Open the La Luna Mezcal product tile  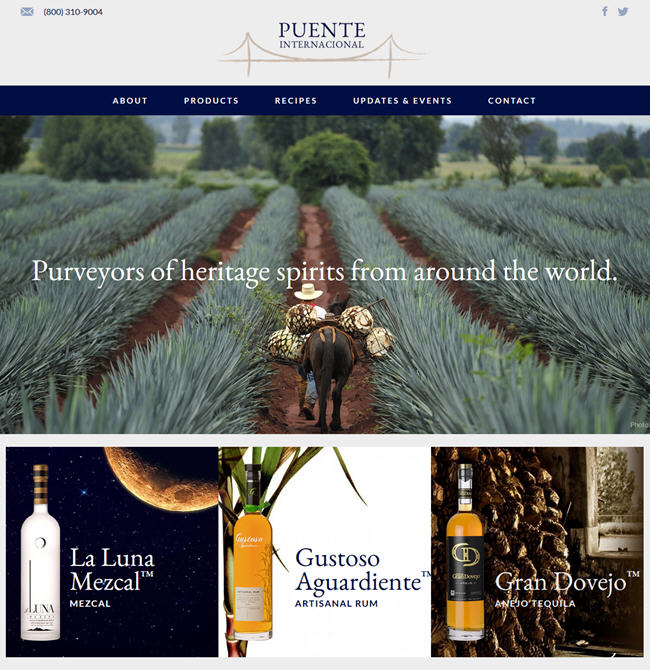tap(112, 552)
